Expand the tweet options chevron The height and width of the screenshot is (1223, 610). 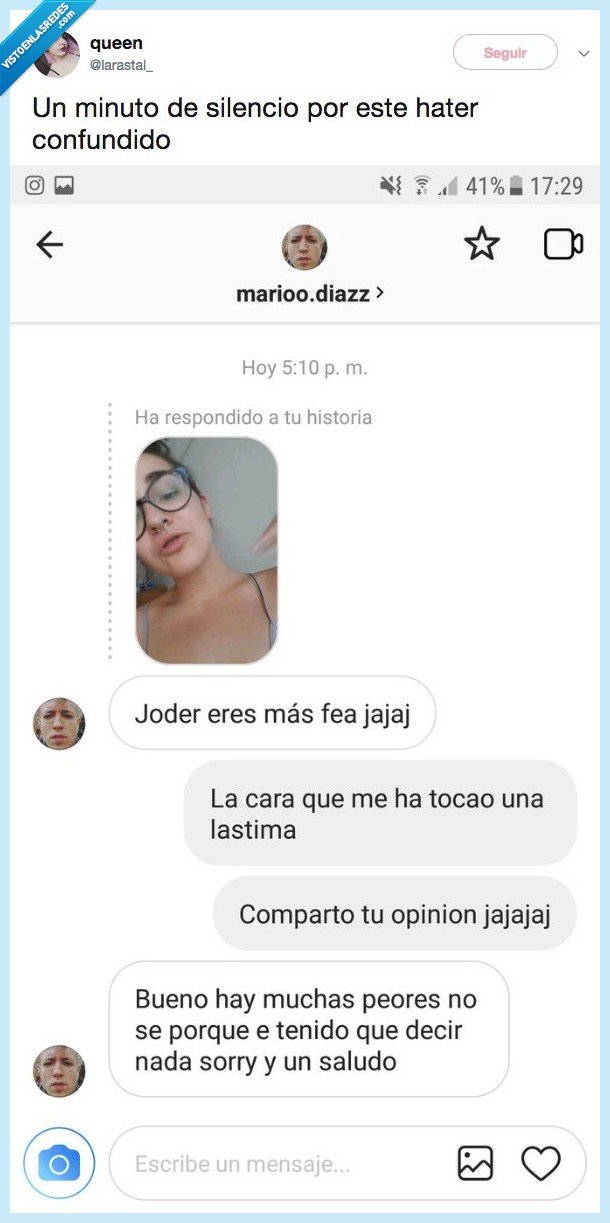pyautogui.click(x=584, y=54)
